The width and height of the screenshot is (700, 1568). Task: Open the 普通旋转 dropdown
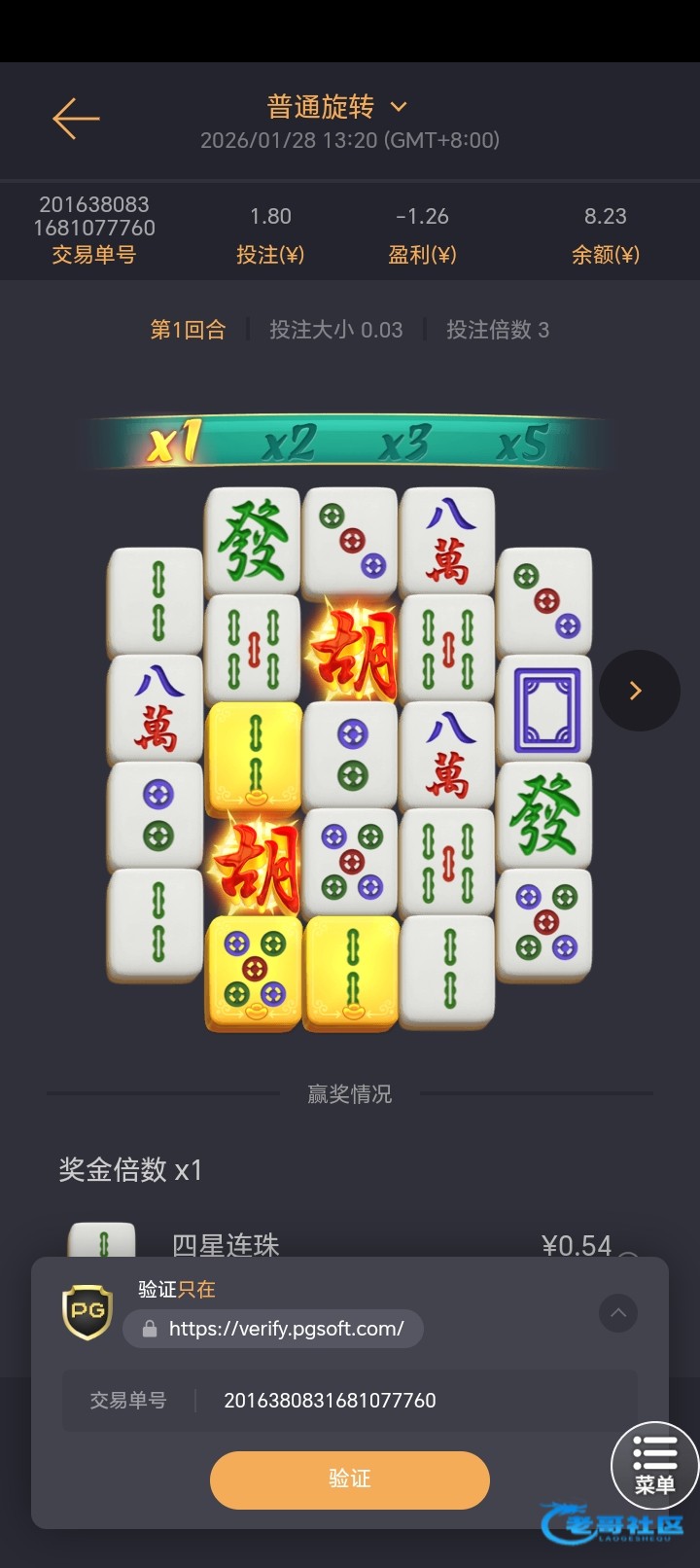336,107
